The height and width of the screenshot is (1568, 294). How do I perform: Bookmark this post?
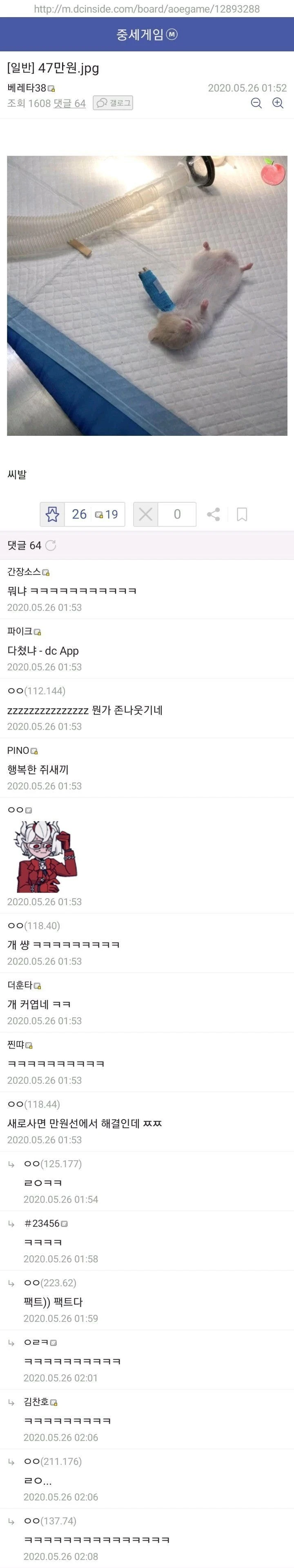242,515
